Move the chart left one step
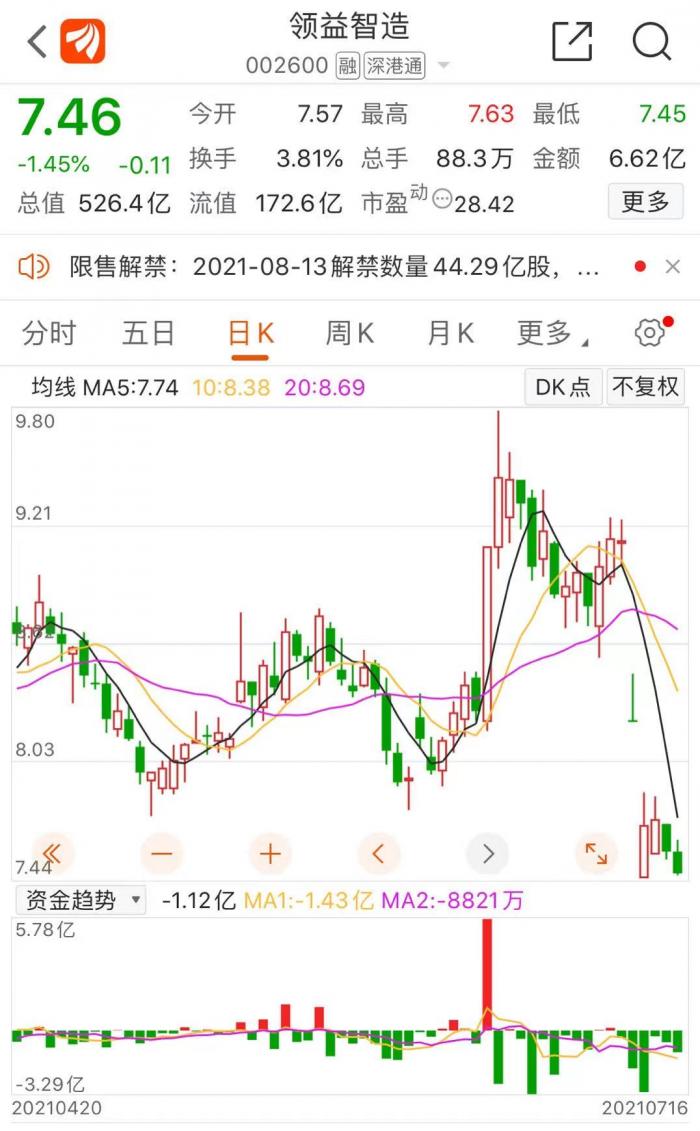The image size is (700, 1131). click(x=379, y=854)
